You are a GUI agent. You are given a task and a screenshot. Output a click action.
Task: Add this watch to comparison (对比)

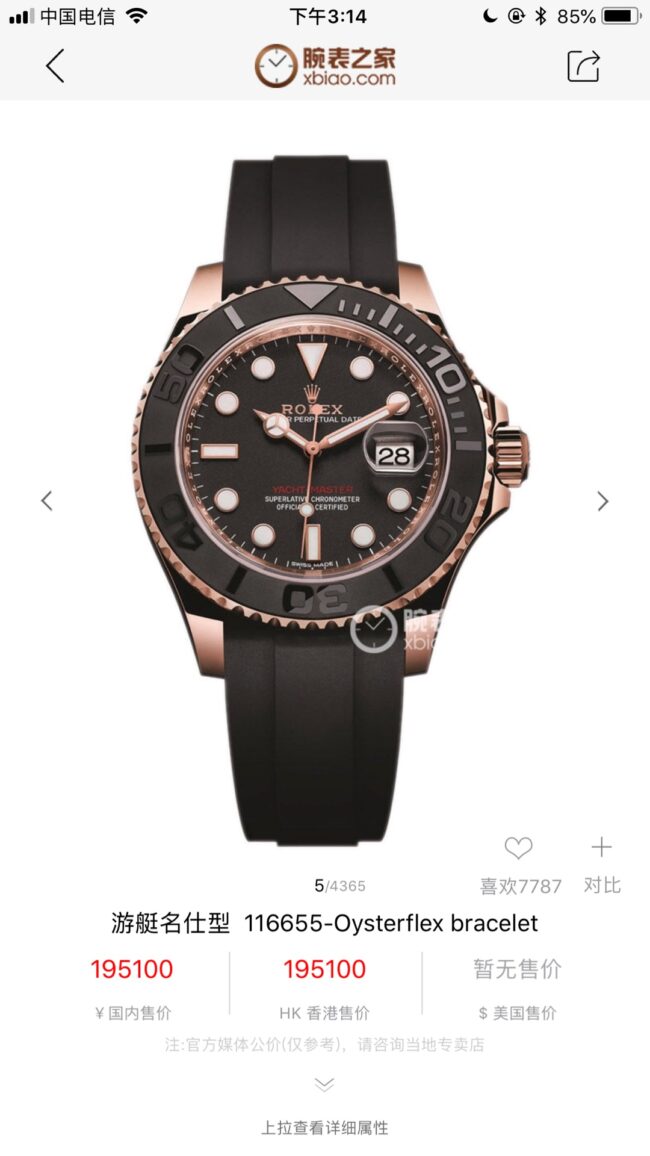(x=601, y=849)
